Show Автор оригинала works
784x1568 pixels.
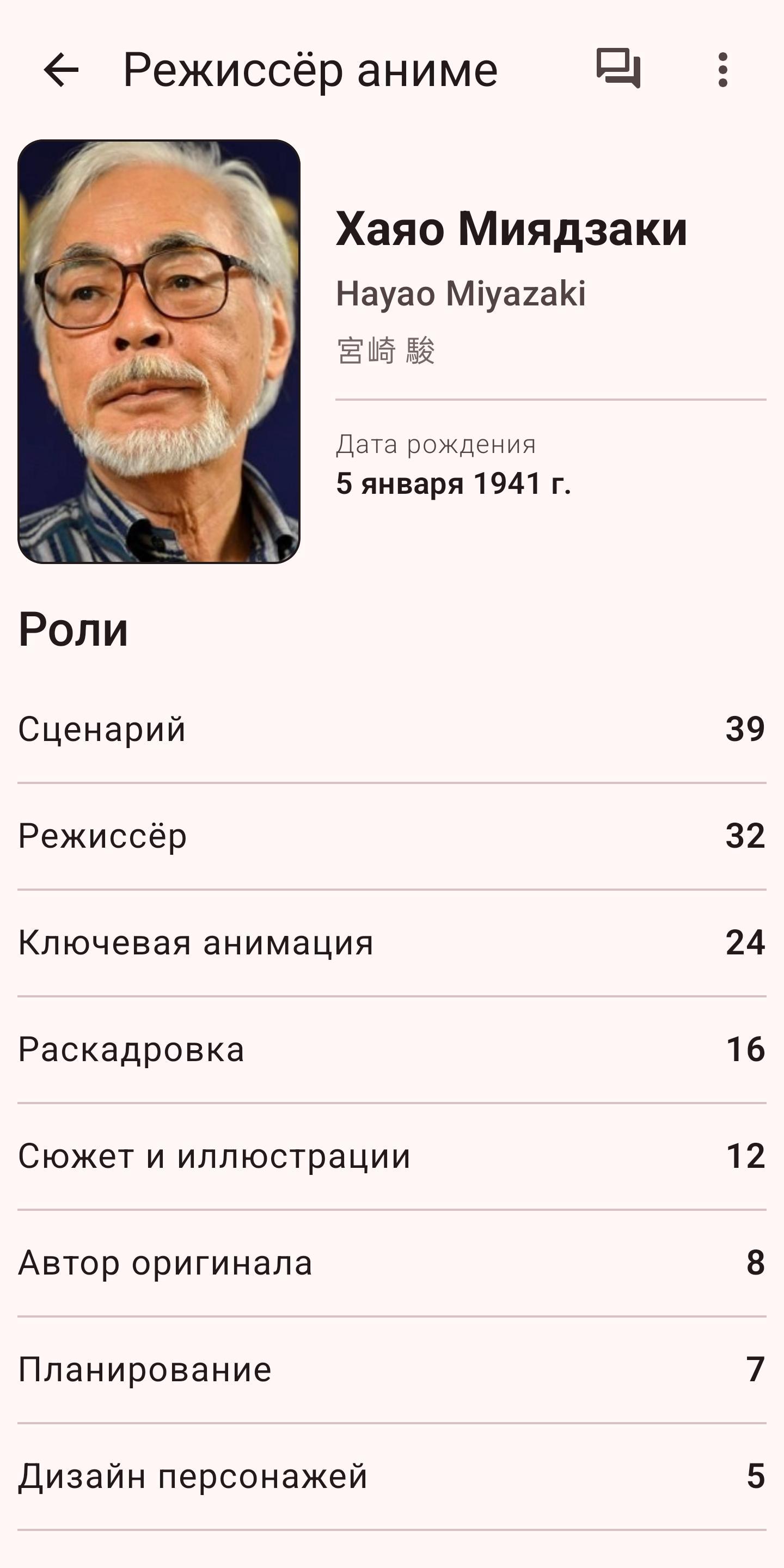pos(391,1263)
